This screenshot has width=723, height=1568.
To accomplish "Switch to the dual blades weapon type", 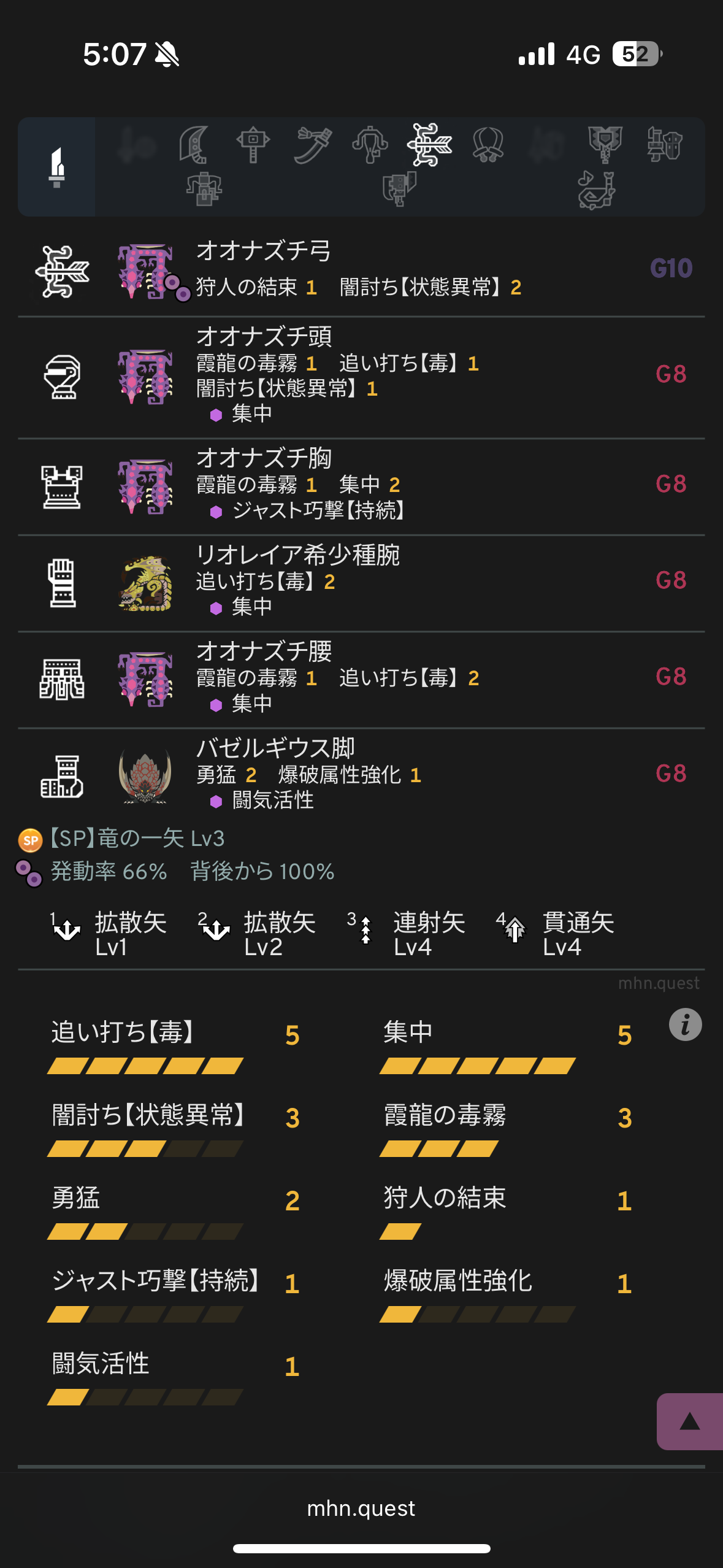I will [488, 145].
